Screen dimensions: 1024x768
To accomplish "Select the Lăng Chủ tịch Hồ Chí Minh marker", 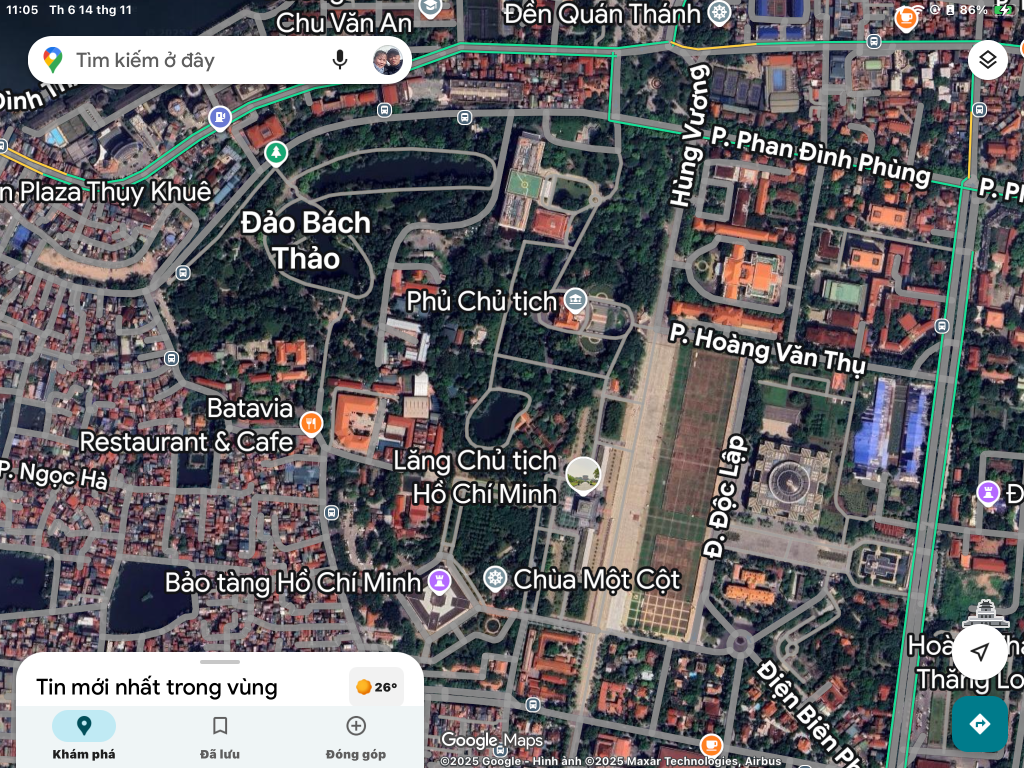I will [x=583, y=475].
